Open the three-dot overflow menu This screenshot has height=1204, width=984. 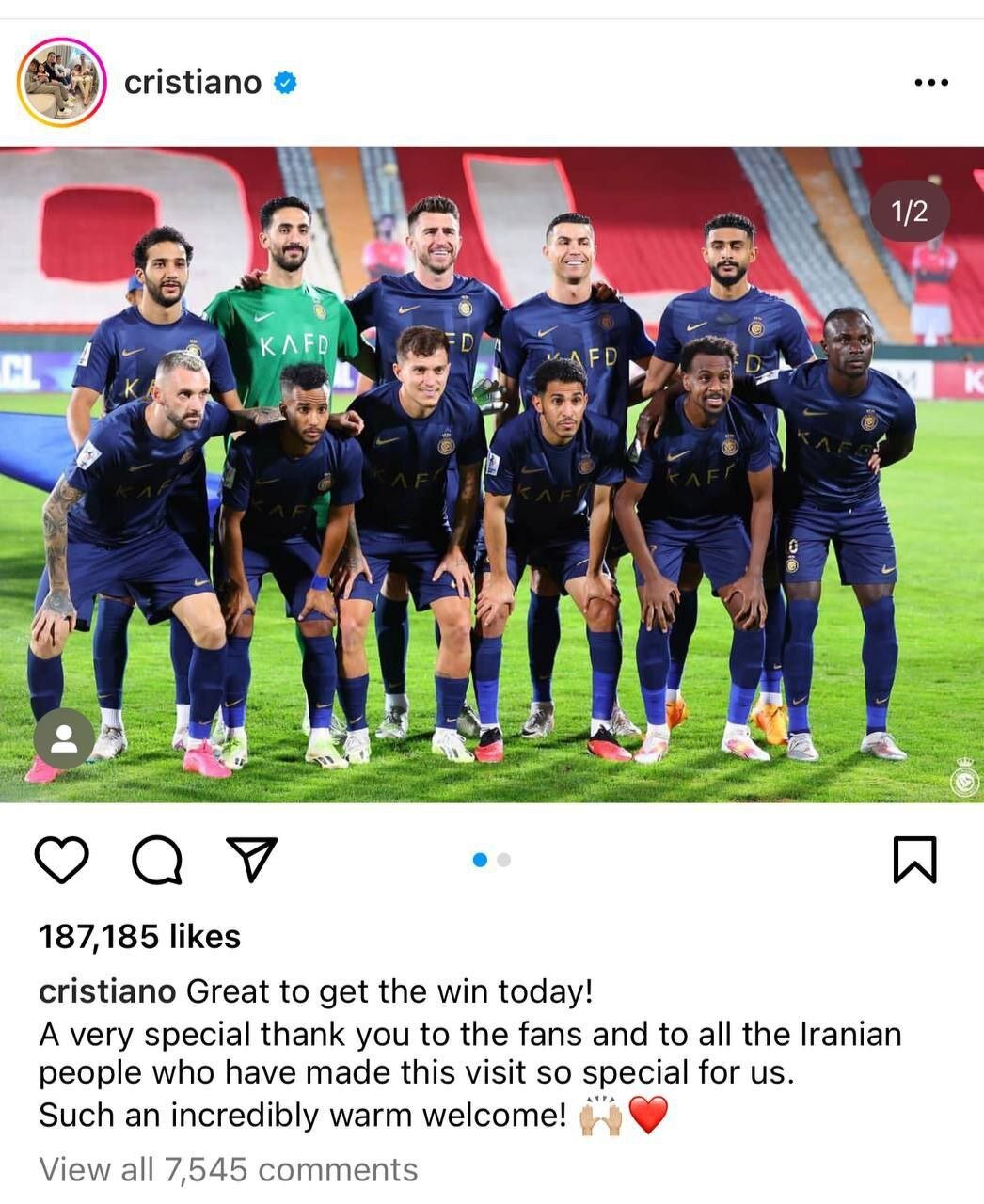(930, 83)
